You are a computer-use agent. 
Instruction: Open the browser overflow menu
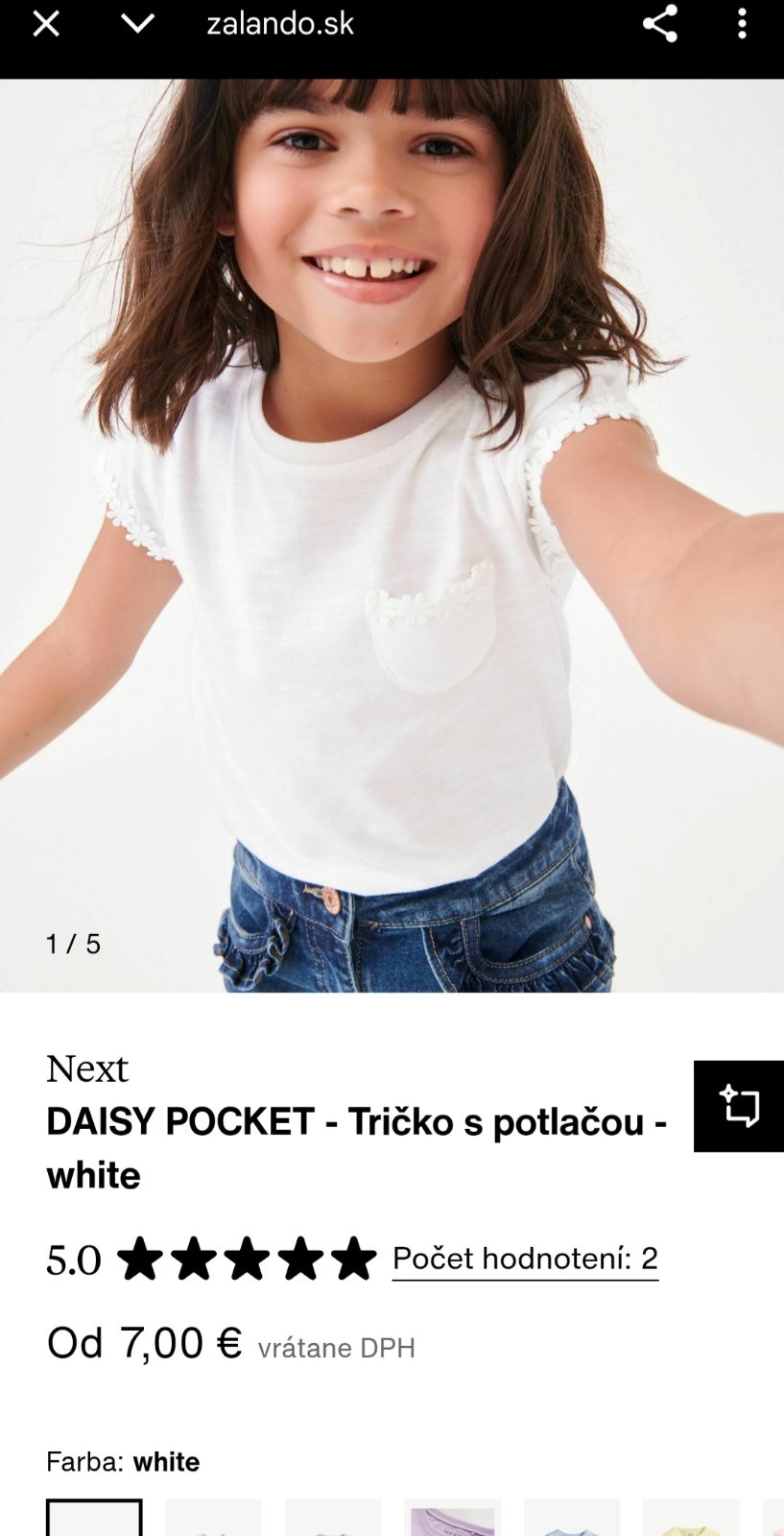click(742, 24)
